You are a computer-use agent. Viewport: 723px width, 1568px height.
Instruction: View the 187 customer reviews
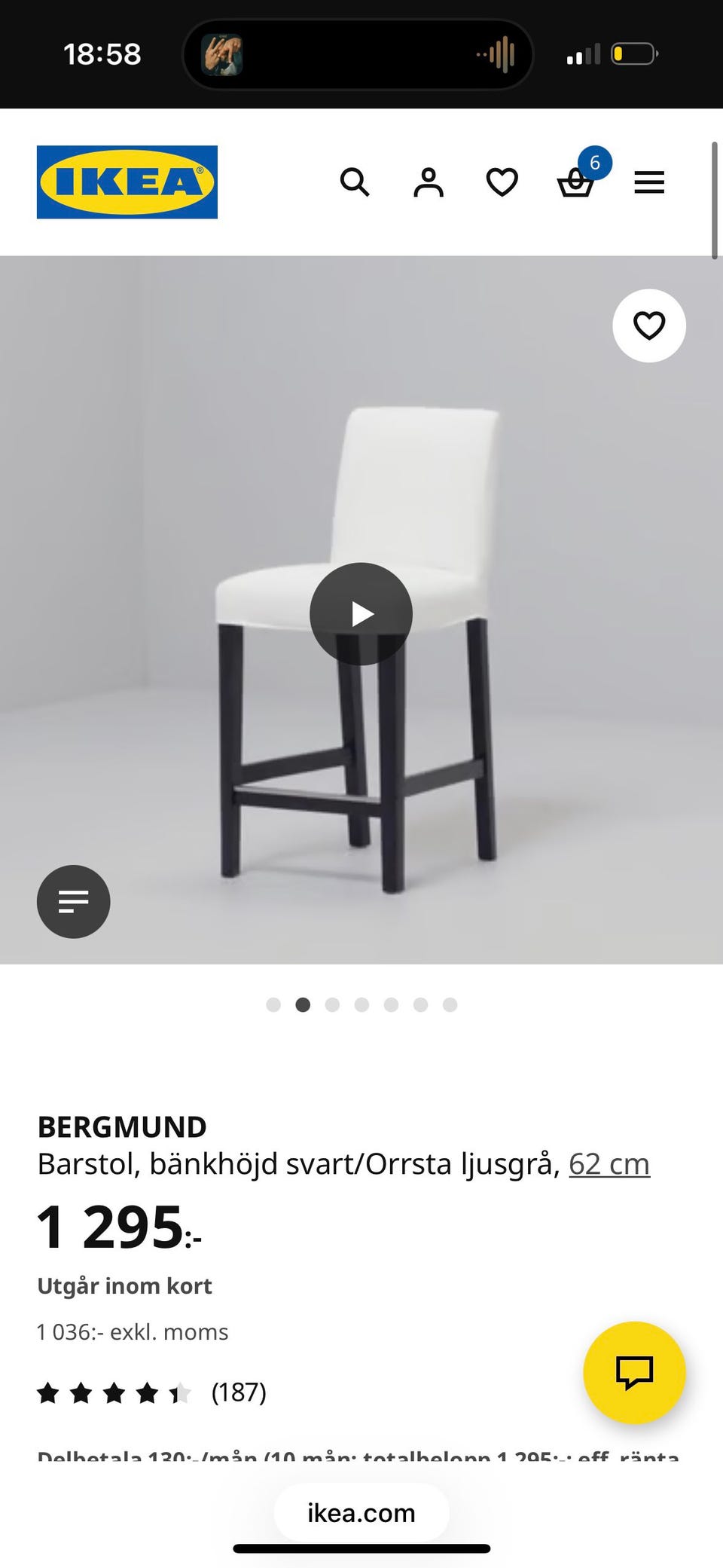(238, 1393)
